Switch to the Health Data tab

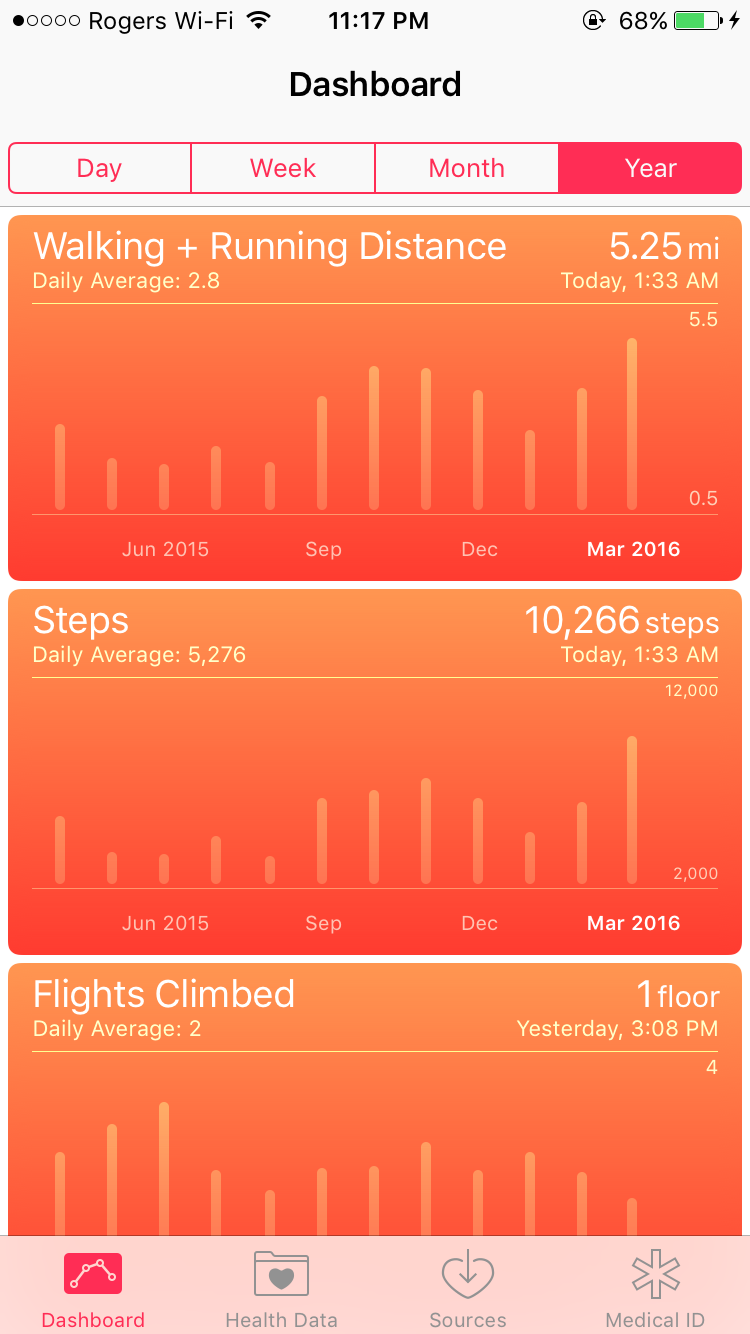coord(281,1288)
